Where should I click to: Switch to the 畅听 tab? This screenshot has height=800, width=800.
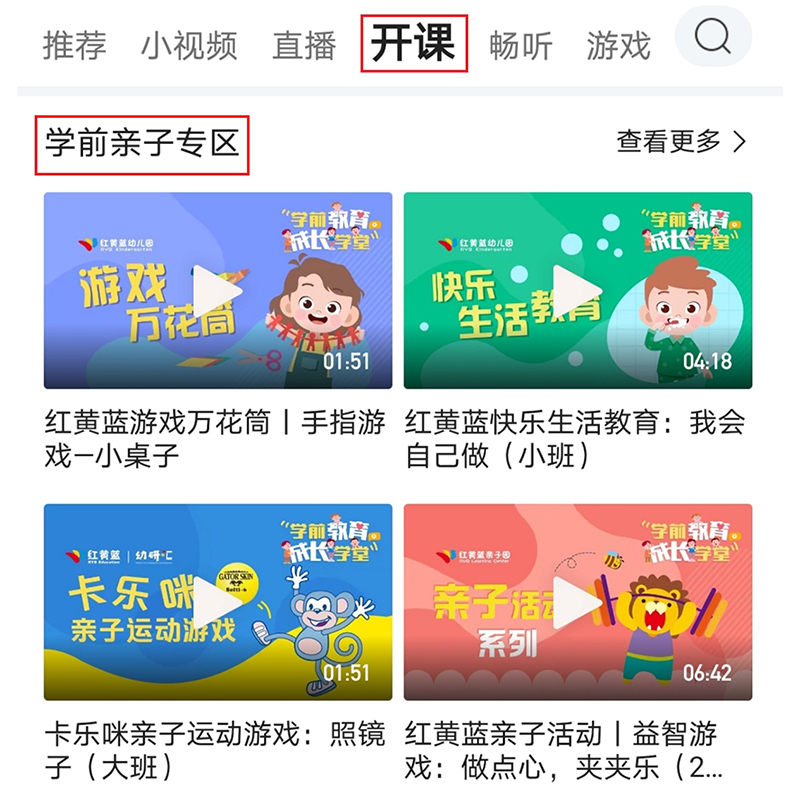click(x=521, y=45)
